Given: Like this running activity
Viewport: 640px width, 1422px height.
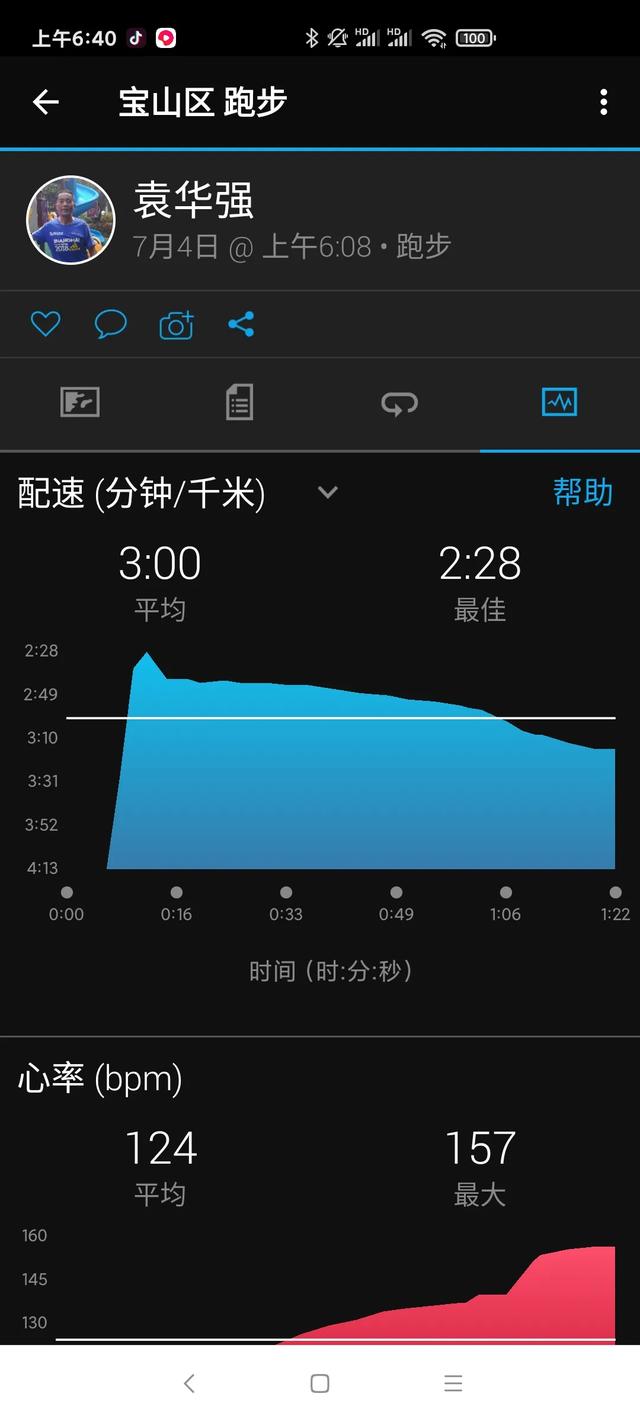Looking at the screenshot, I should tap(45, 324).
